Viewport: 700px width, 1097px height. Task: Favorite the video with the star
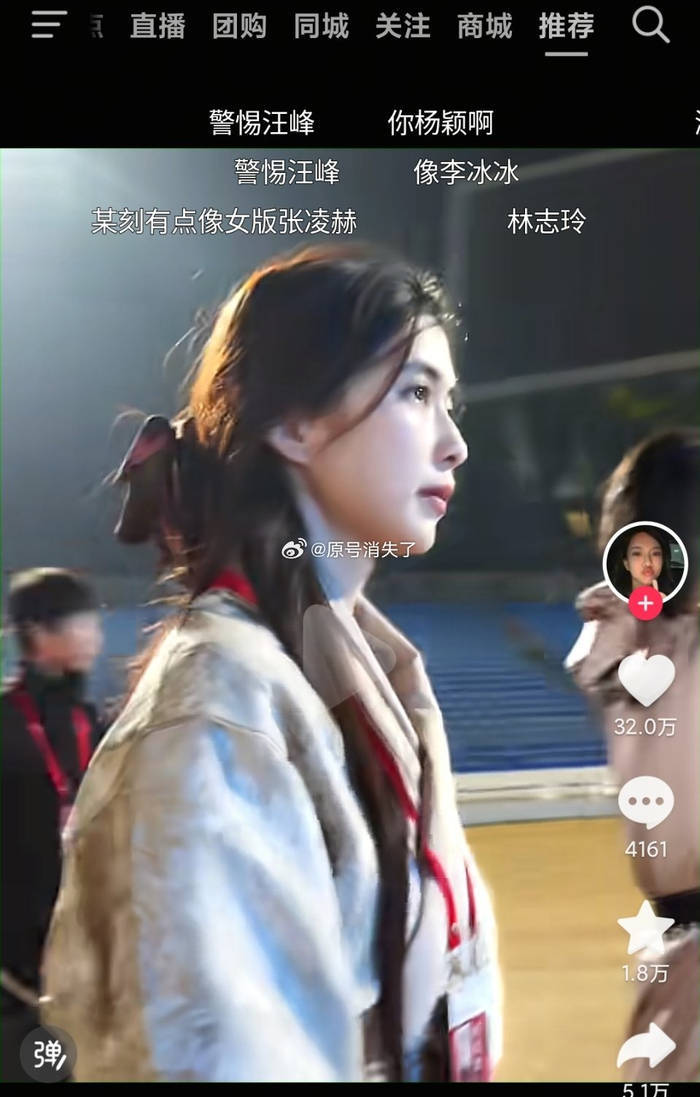click(645, 928)
